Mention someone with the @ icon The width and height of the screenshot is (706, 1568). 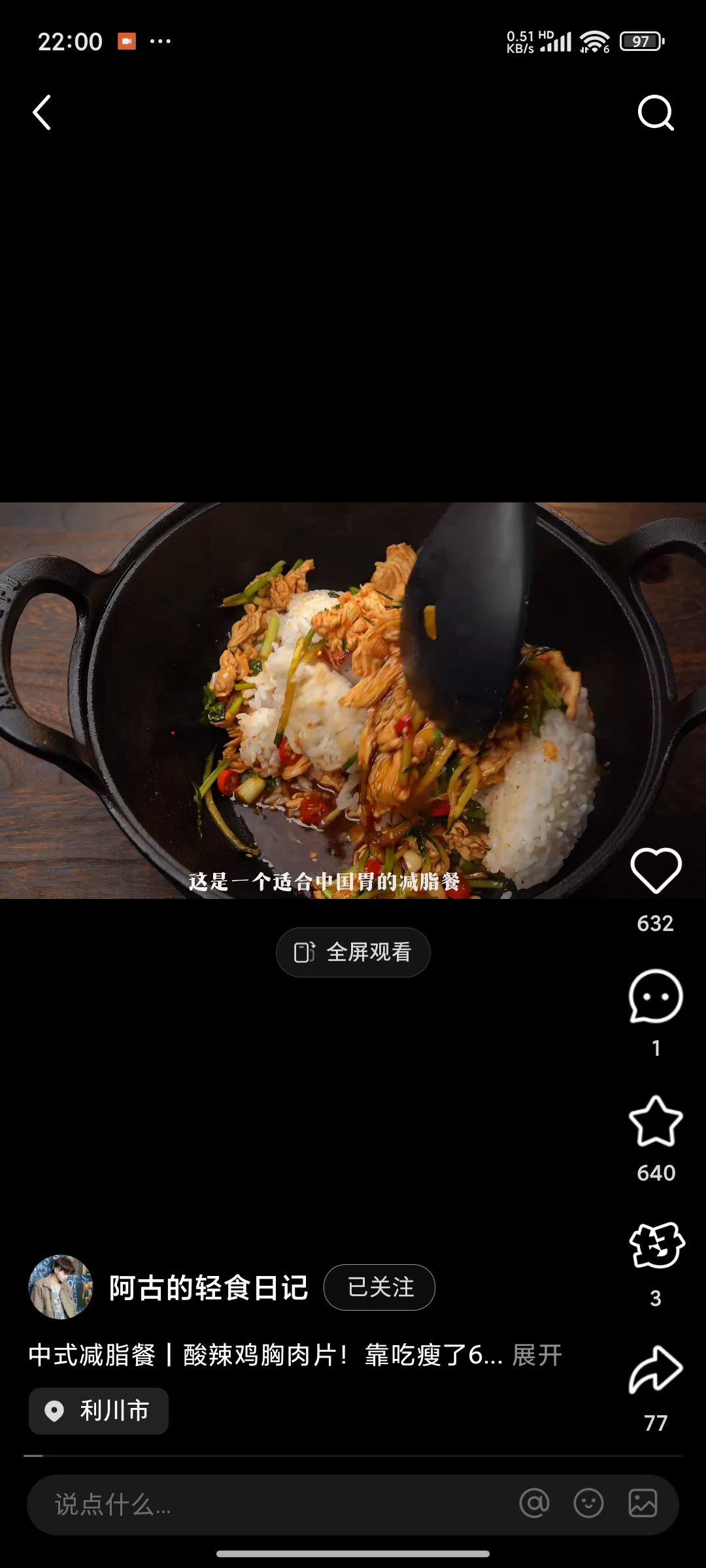tap(534, 1503)
